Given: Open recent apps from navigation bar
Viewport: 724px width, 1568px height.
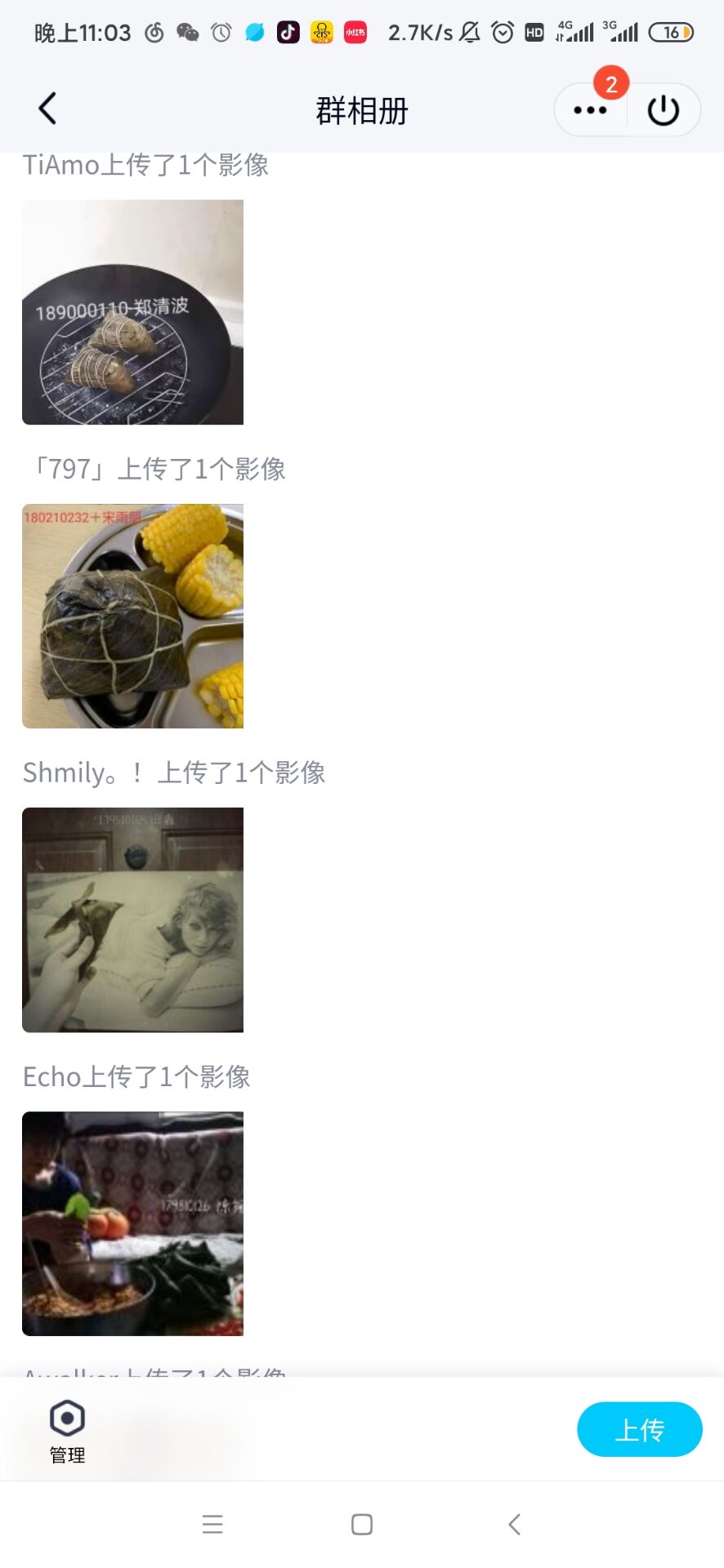Looking at the screenshot, I should coord(212,1524).
